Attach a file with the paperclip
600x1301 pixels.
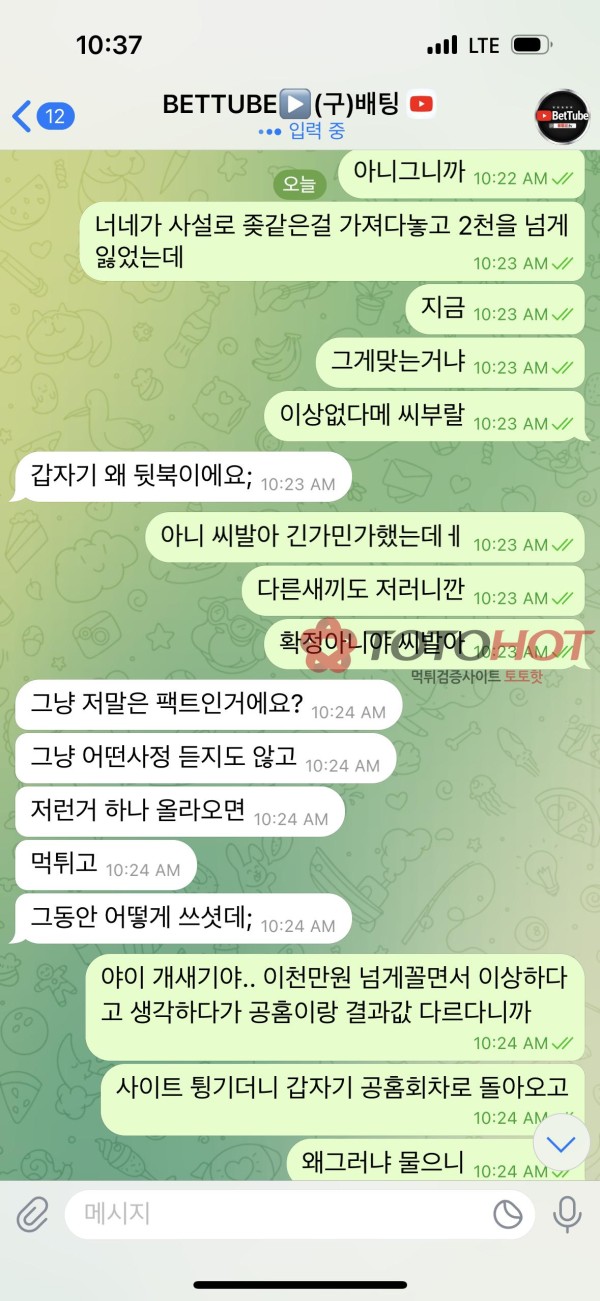pos(33,1214)
